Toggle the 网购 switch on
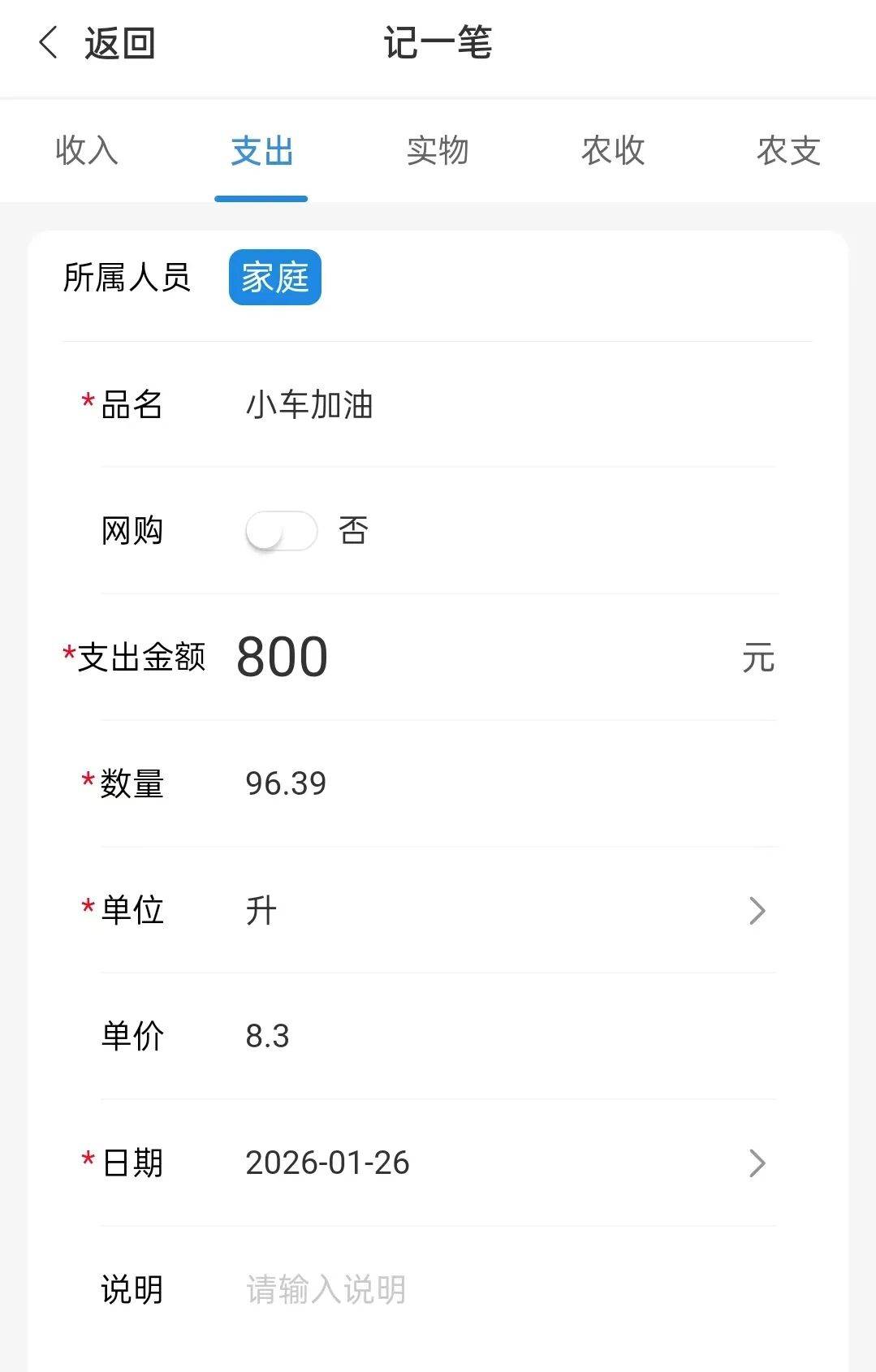This screenshot has width=876, height=1372. coord(281,531)
